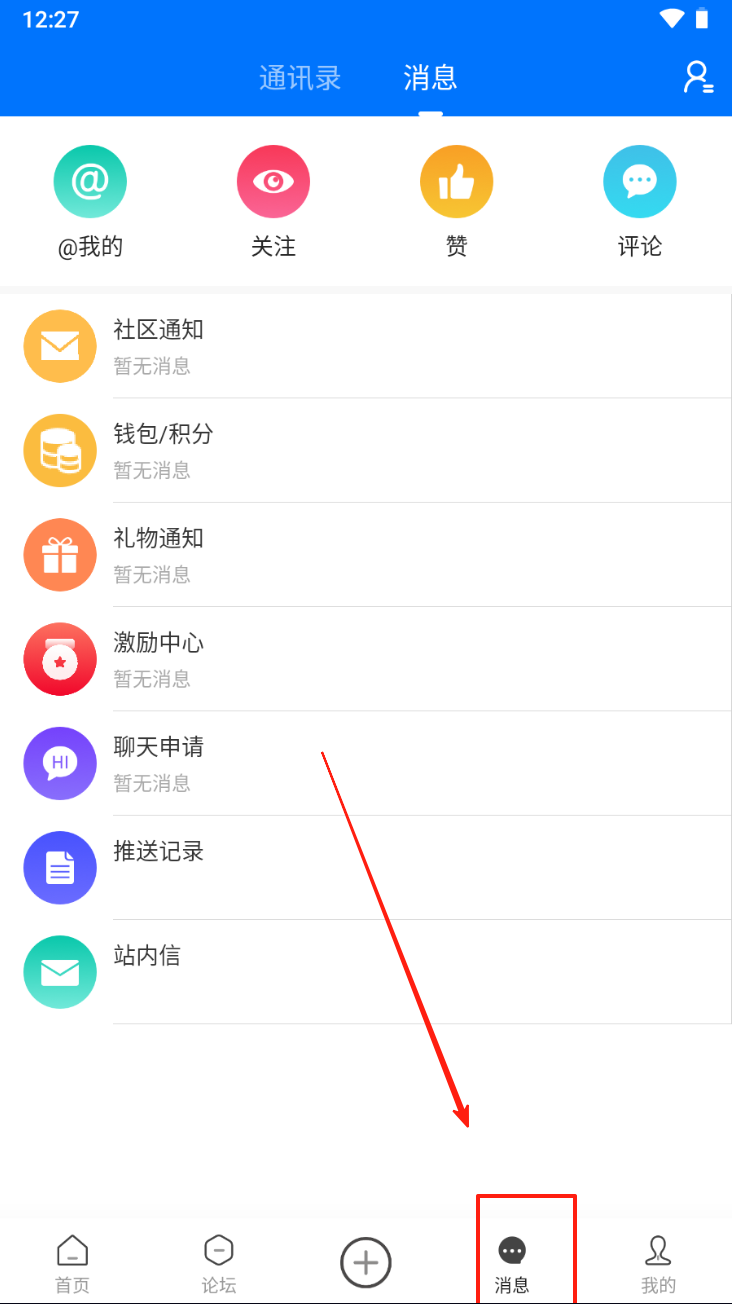
Task: Switch to the 通讯录 tab
Action: 300,78
